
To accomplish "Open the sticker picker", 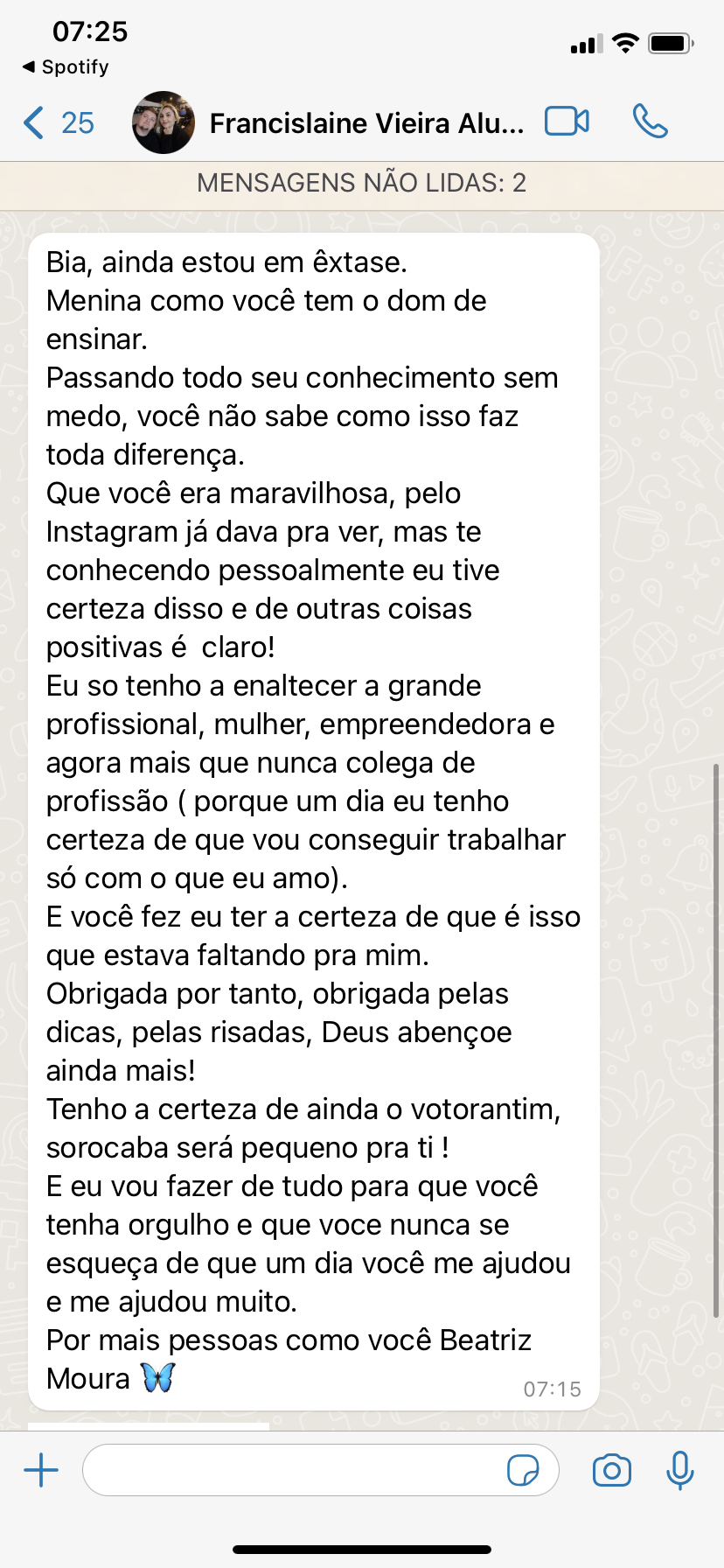I will (x=523, y=1470).
